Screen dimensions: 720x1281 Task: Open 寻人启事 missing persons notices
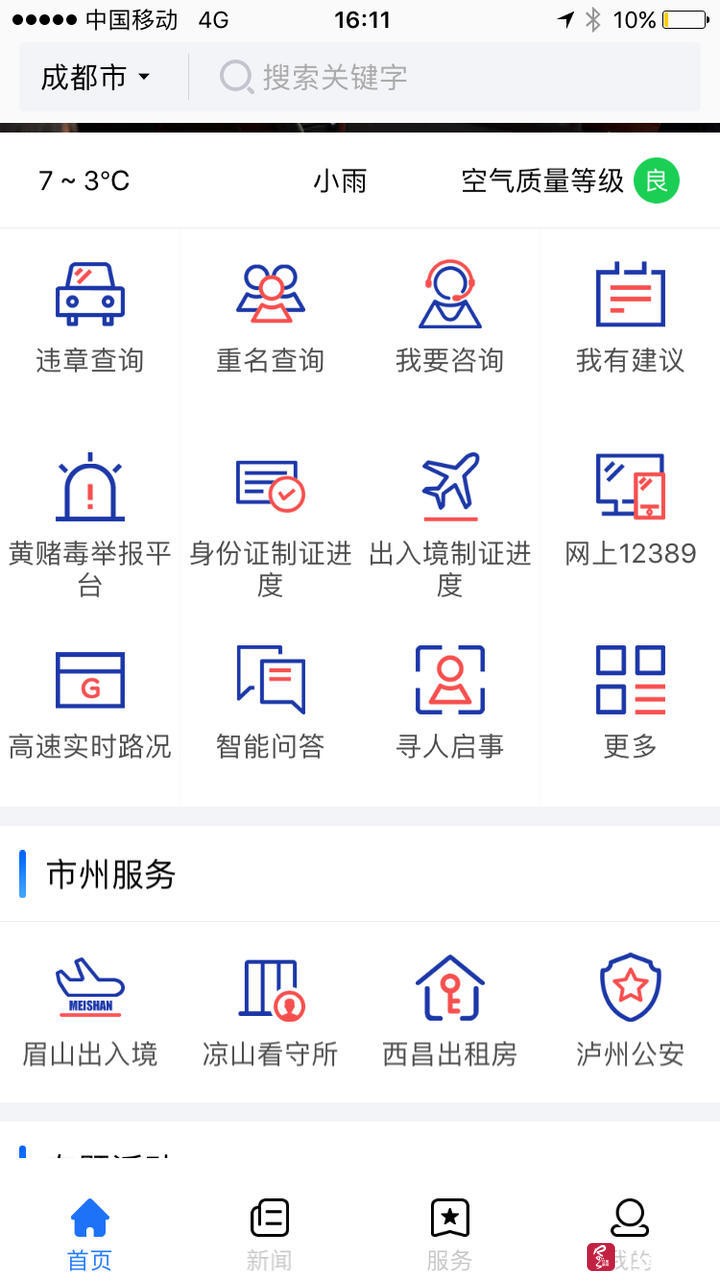[450, 702]
